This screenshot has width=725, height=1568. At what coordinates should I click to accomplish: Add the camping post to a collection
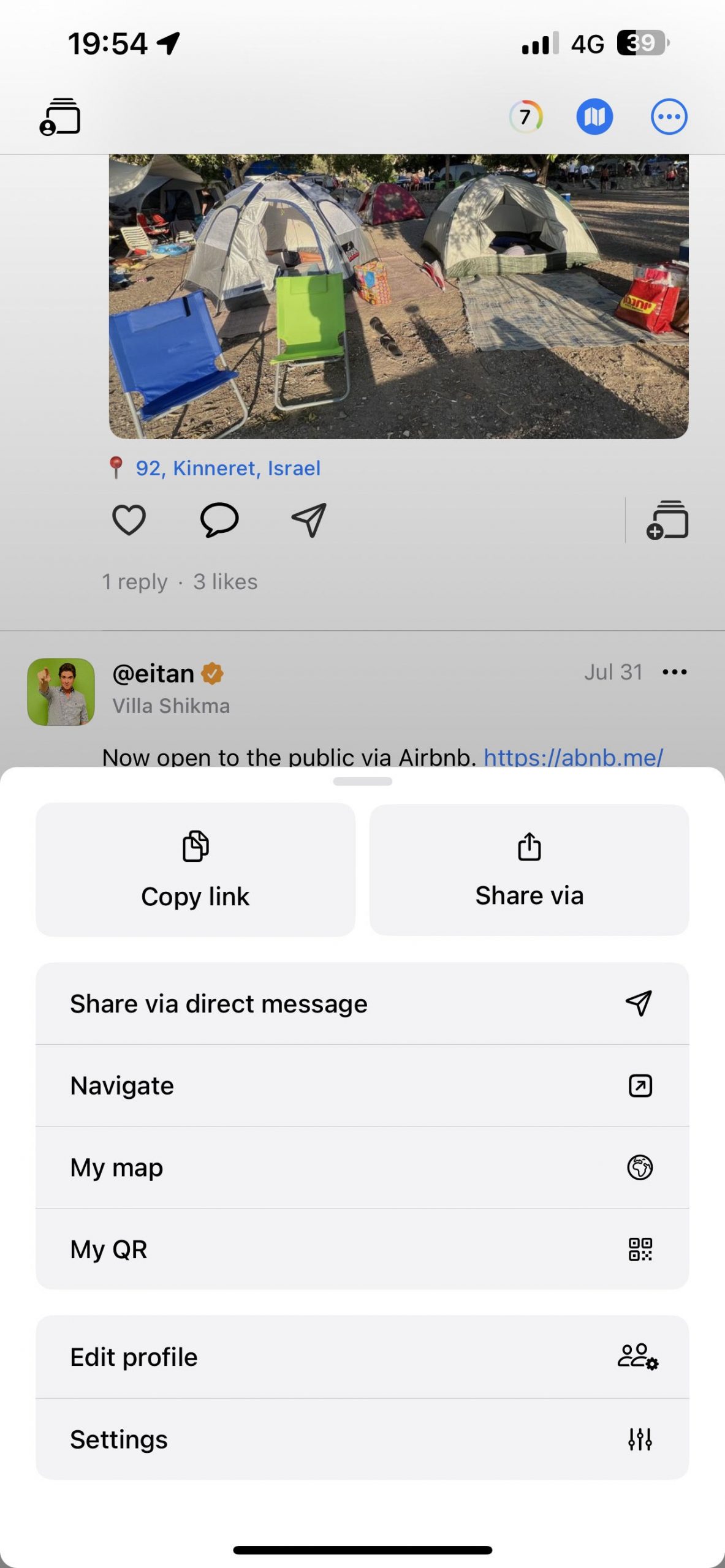(667, 520)
